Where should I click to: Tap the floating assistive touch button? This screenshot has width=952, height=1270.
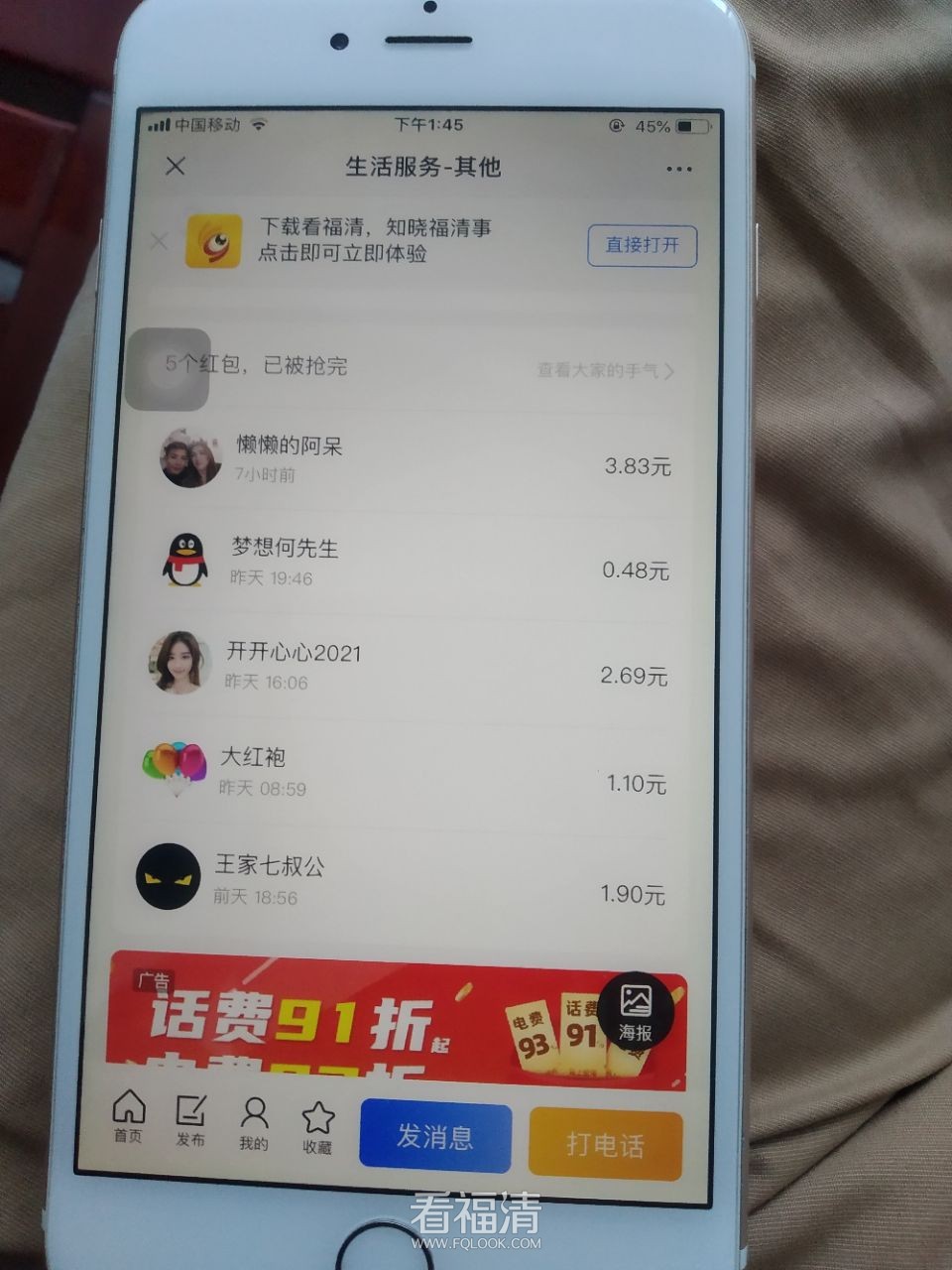168,369
